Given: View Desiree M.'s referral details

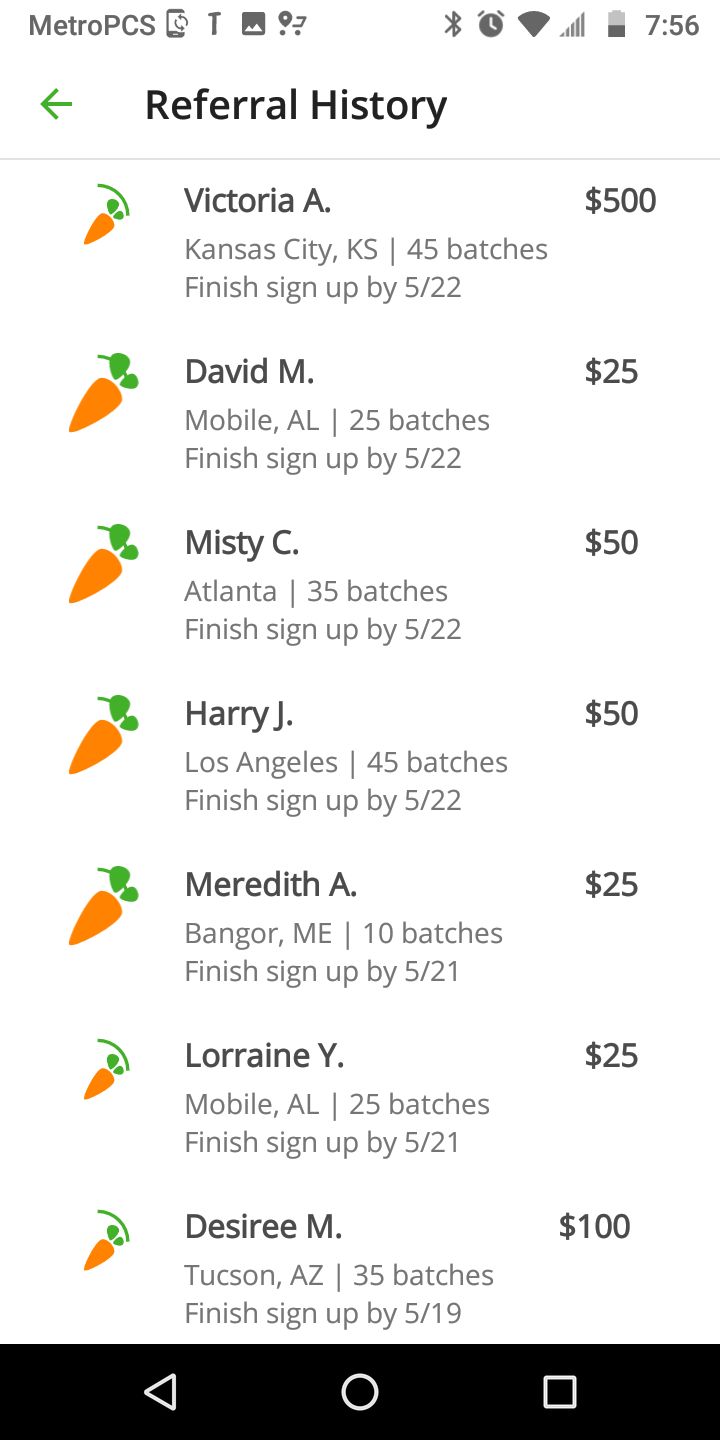Looking at the screenshot, I should tap(360, 1265).
